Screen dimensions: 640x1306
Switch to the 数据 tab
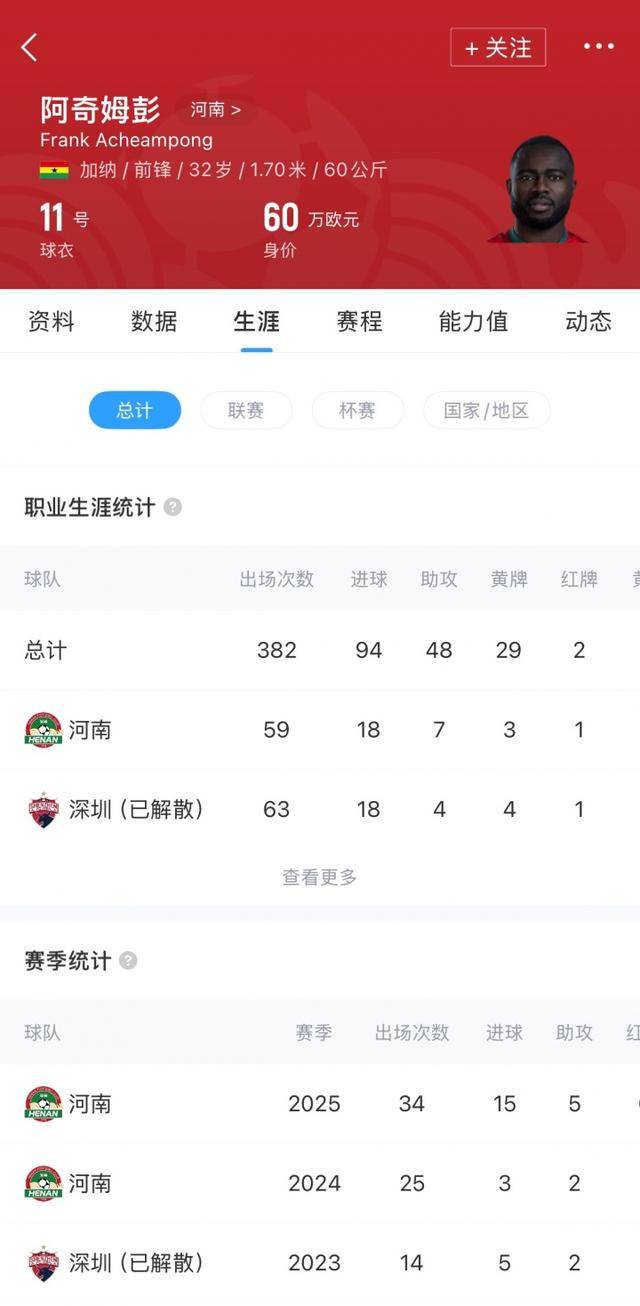tap(154, 321)
